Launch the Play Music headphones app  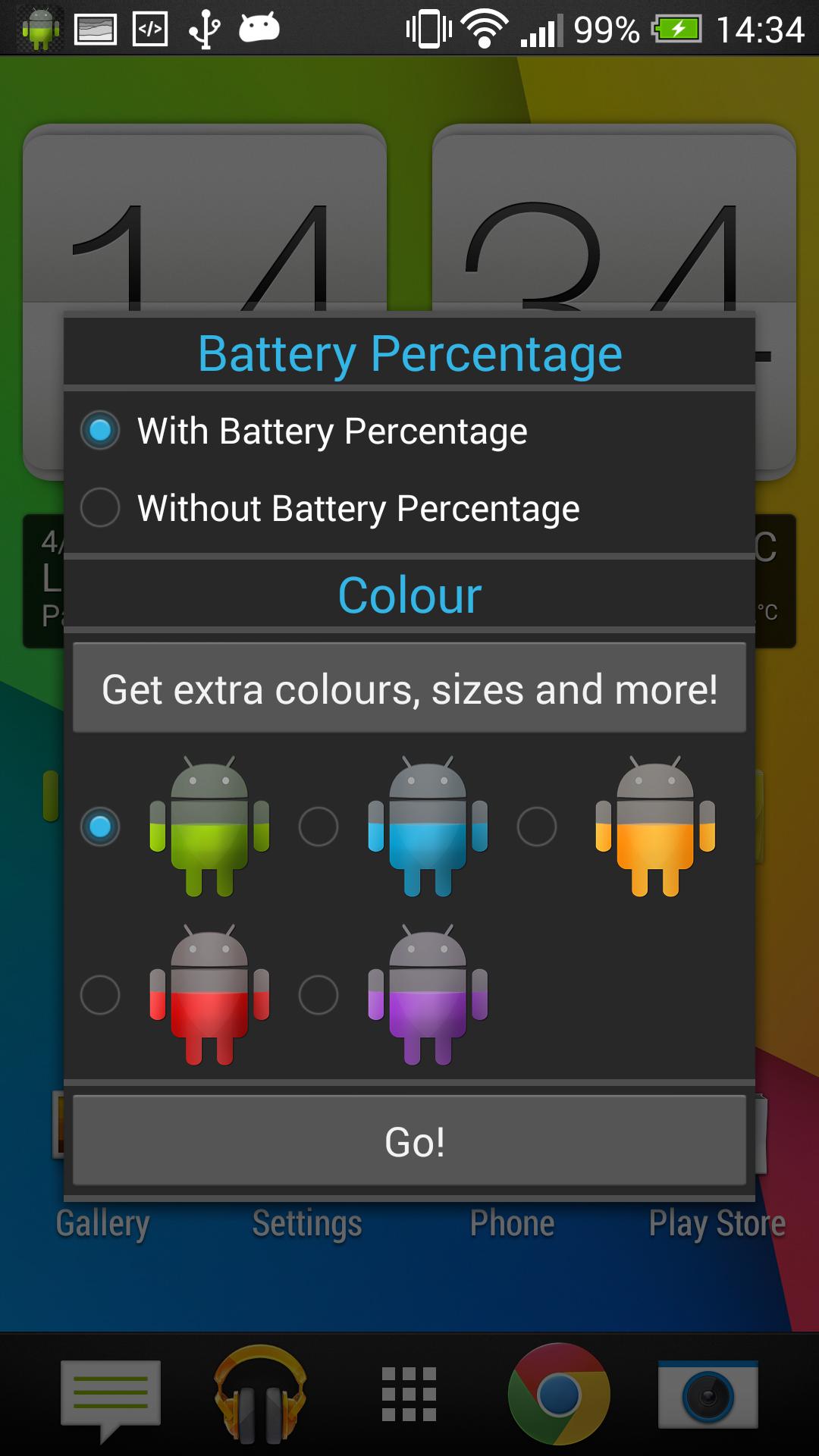[260, 1395]
